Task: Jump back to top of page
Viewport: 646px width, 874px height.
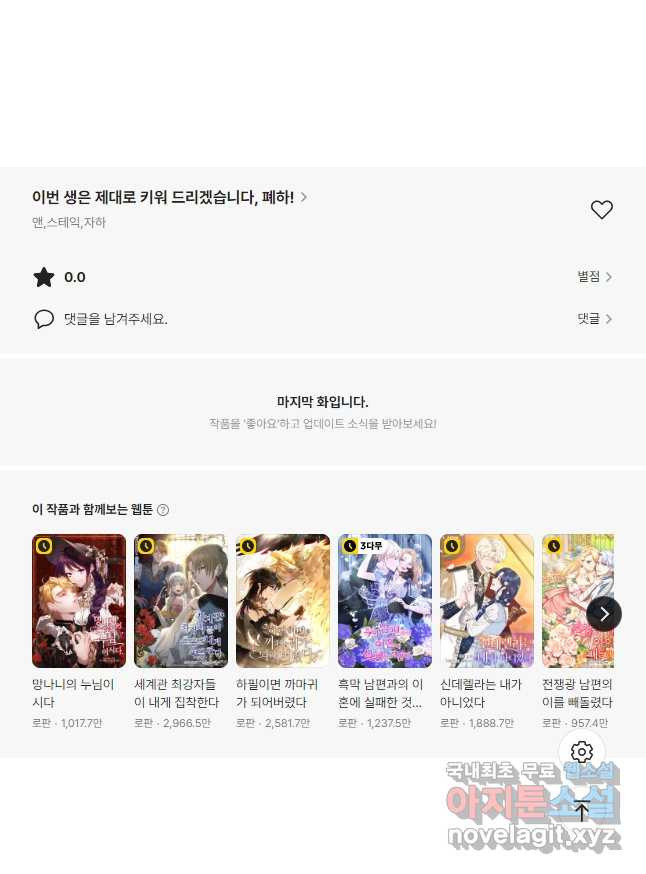Action: click(582, 810)
